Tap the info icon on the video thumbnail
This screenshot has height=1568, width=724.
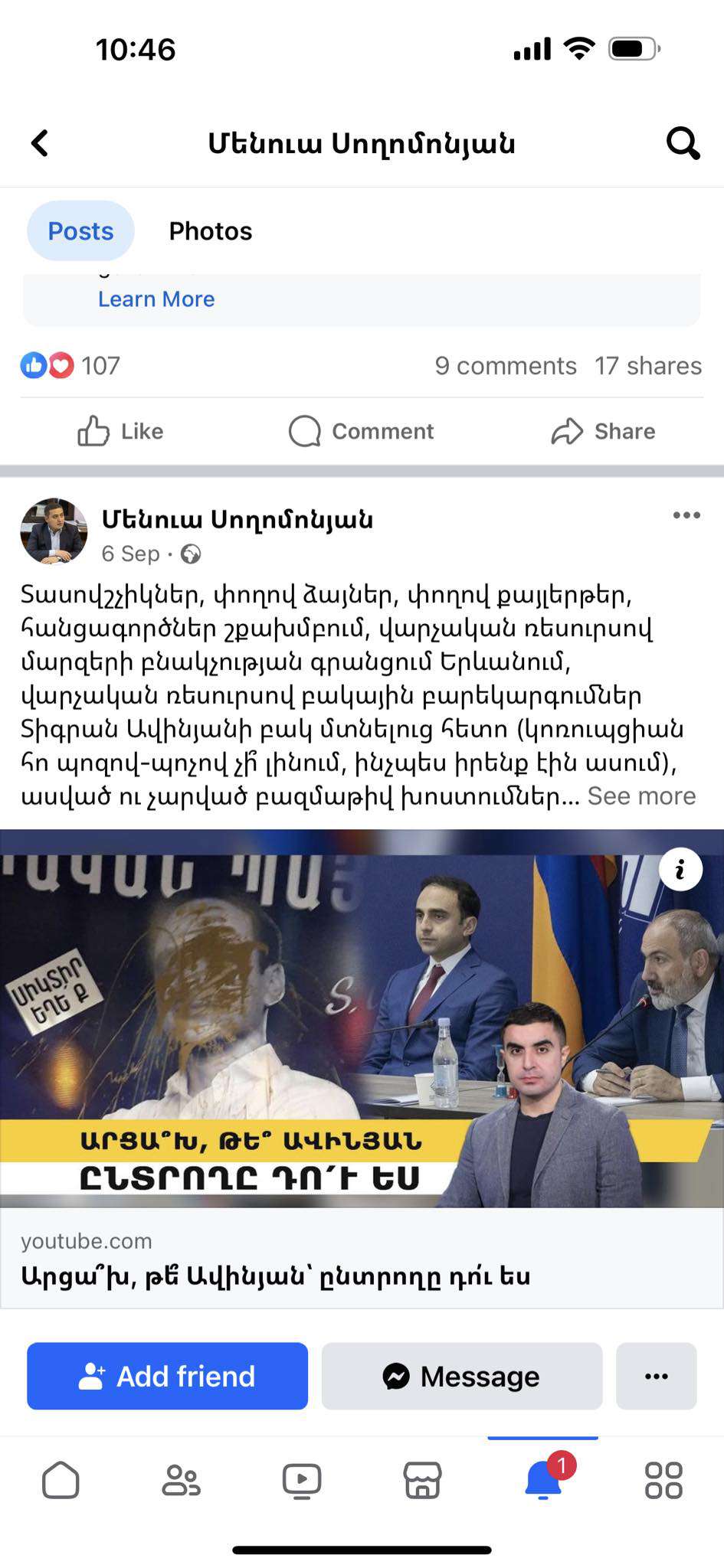[x=680, y=870]
